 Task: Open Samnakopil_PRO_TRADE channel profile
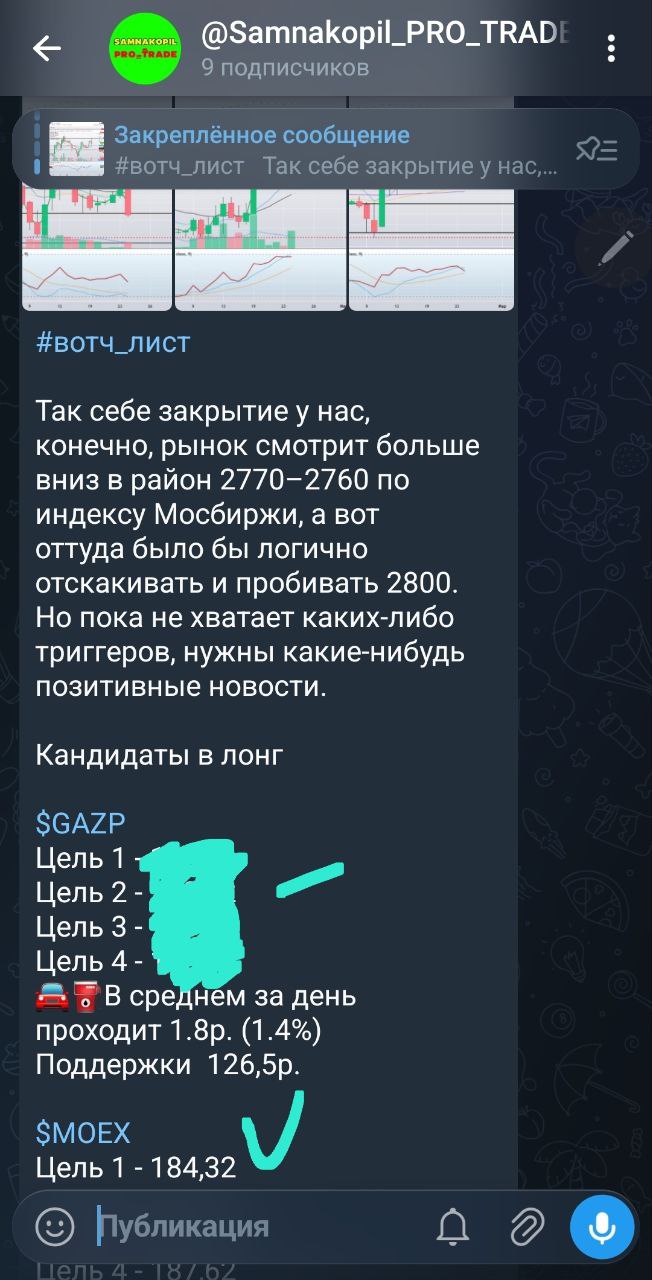(x=385, y=48)
